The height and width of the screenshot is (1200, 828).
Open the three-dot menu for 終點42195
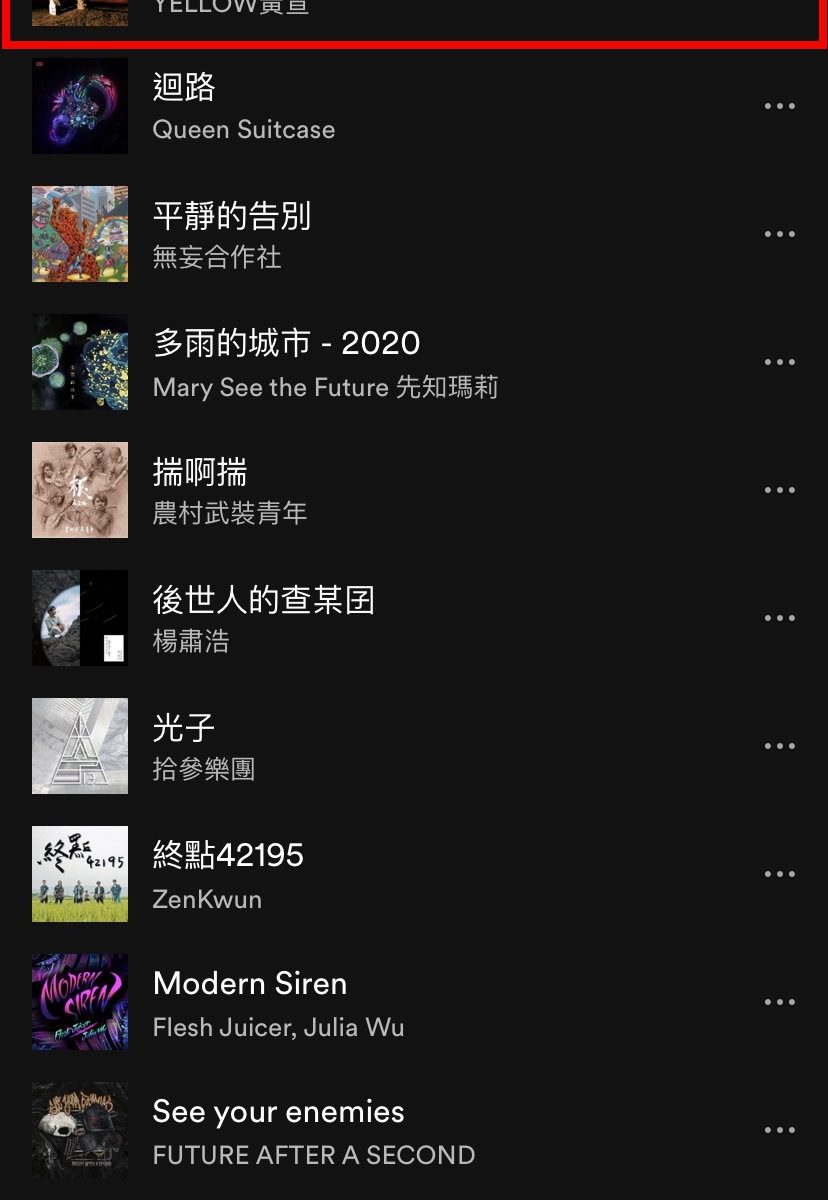tap(779, 874)
